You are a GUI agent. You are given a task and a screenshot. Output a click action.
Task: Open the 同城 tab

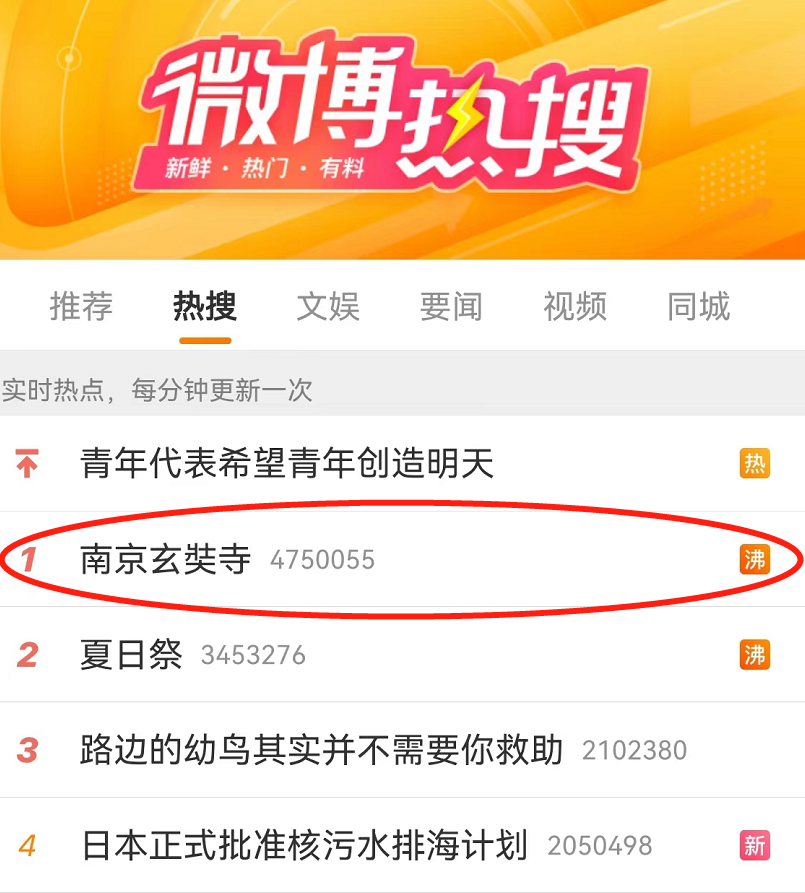(699, 306)
